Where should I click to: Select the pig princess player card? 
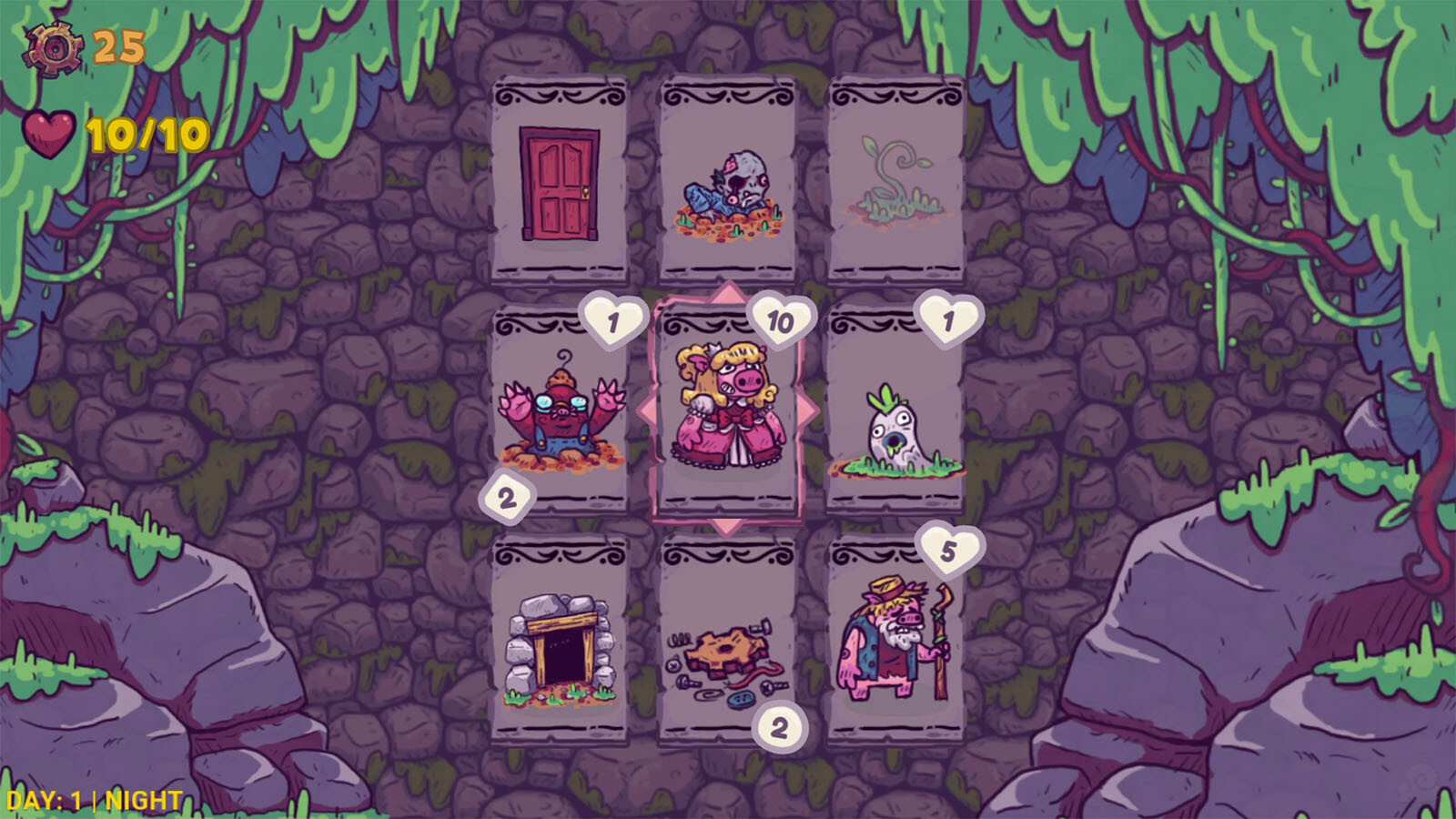727,409
